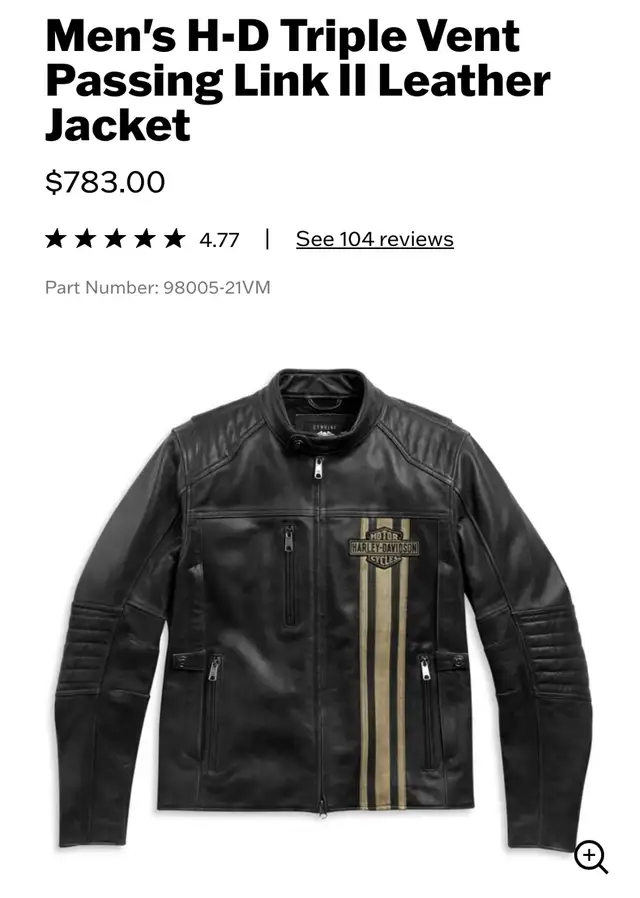
Task: Open the See 104 reviews link
Action: pyautogui.click(x=374, y=239)
